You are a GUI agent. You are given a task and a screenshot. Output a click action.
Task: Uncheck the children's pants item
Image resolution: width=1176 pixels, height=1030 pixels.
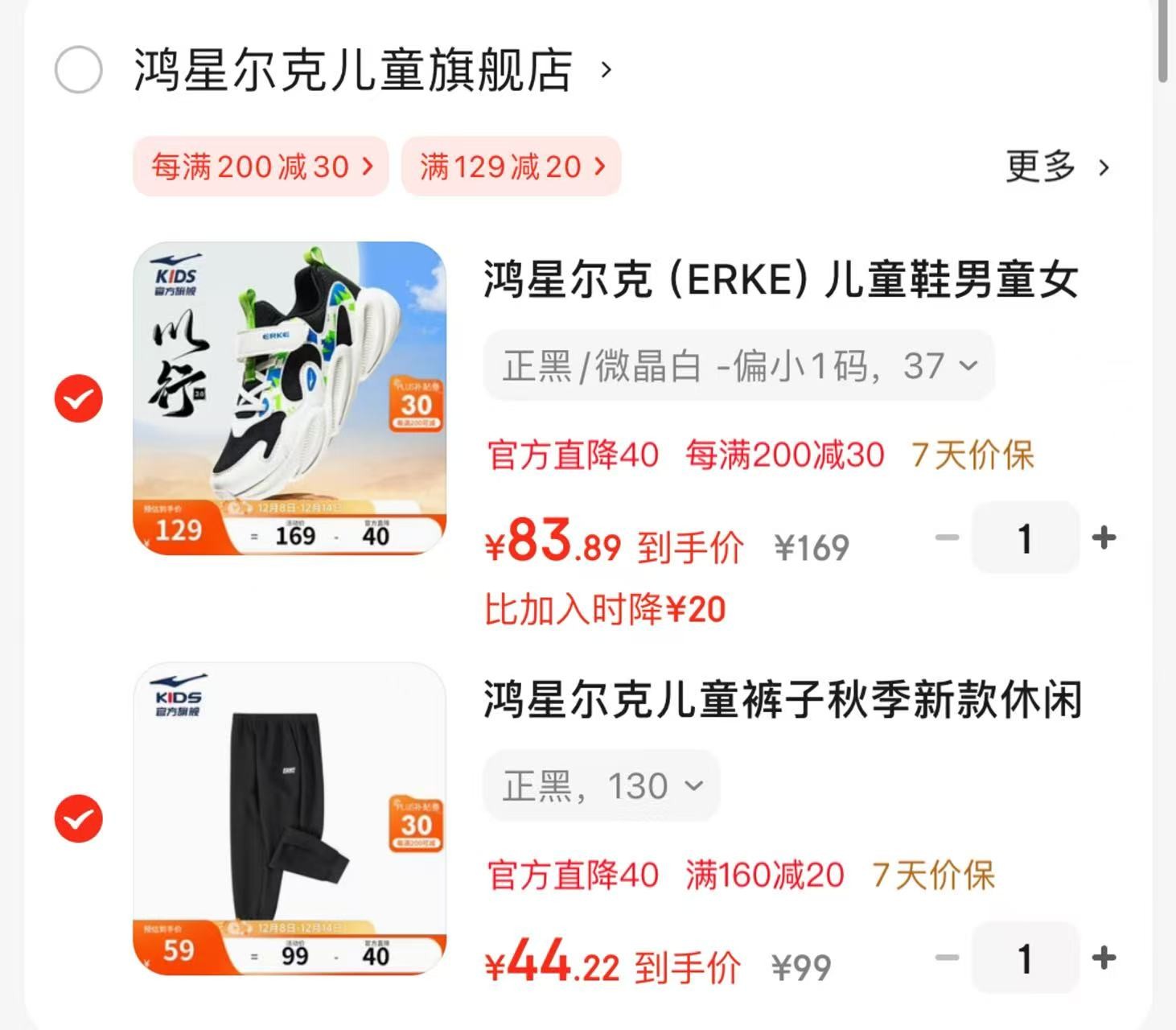click(x=78, y=818)
